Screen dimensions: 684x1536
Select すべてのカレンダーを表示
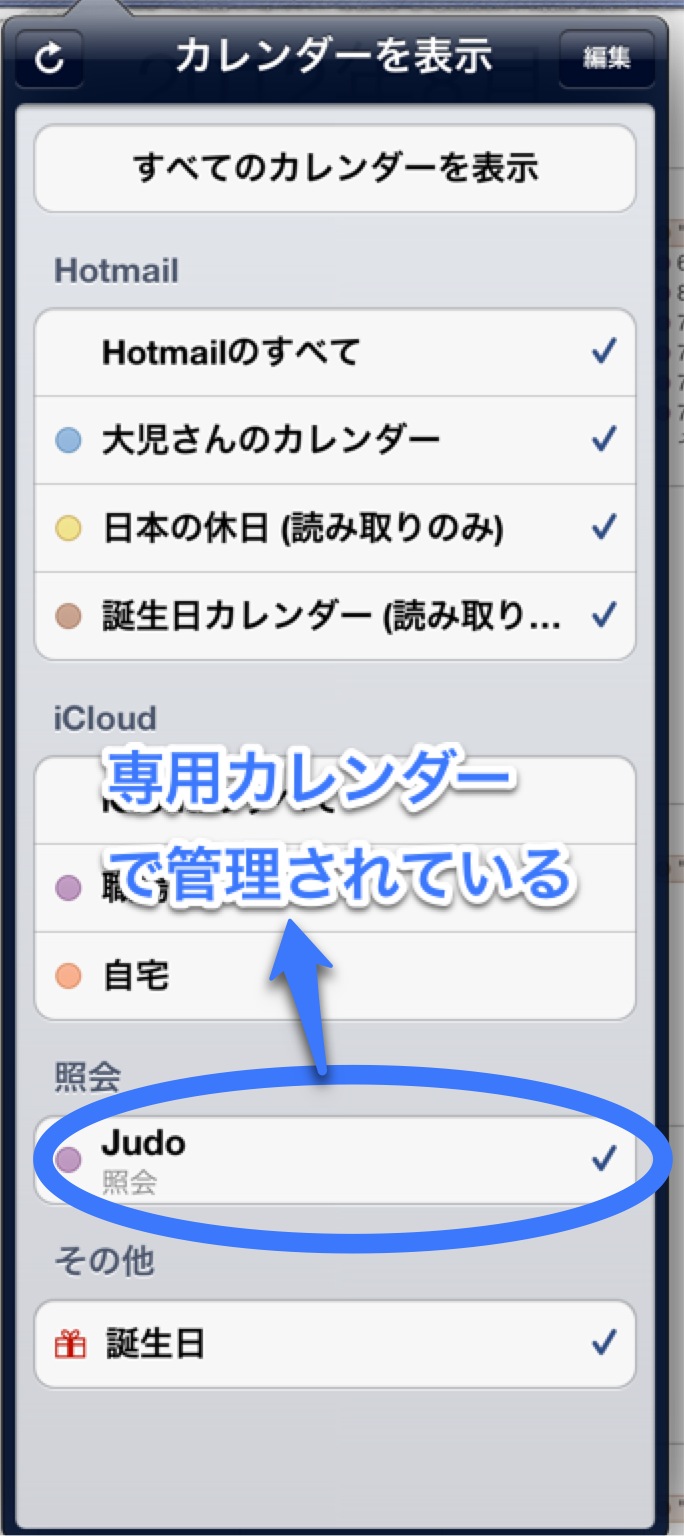point(335,167)
